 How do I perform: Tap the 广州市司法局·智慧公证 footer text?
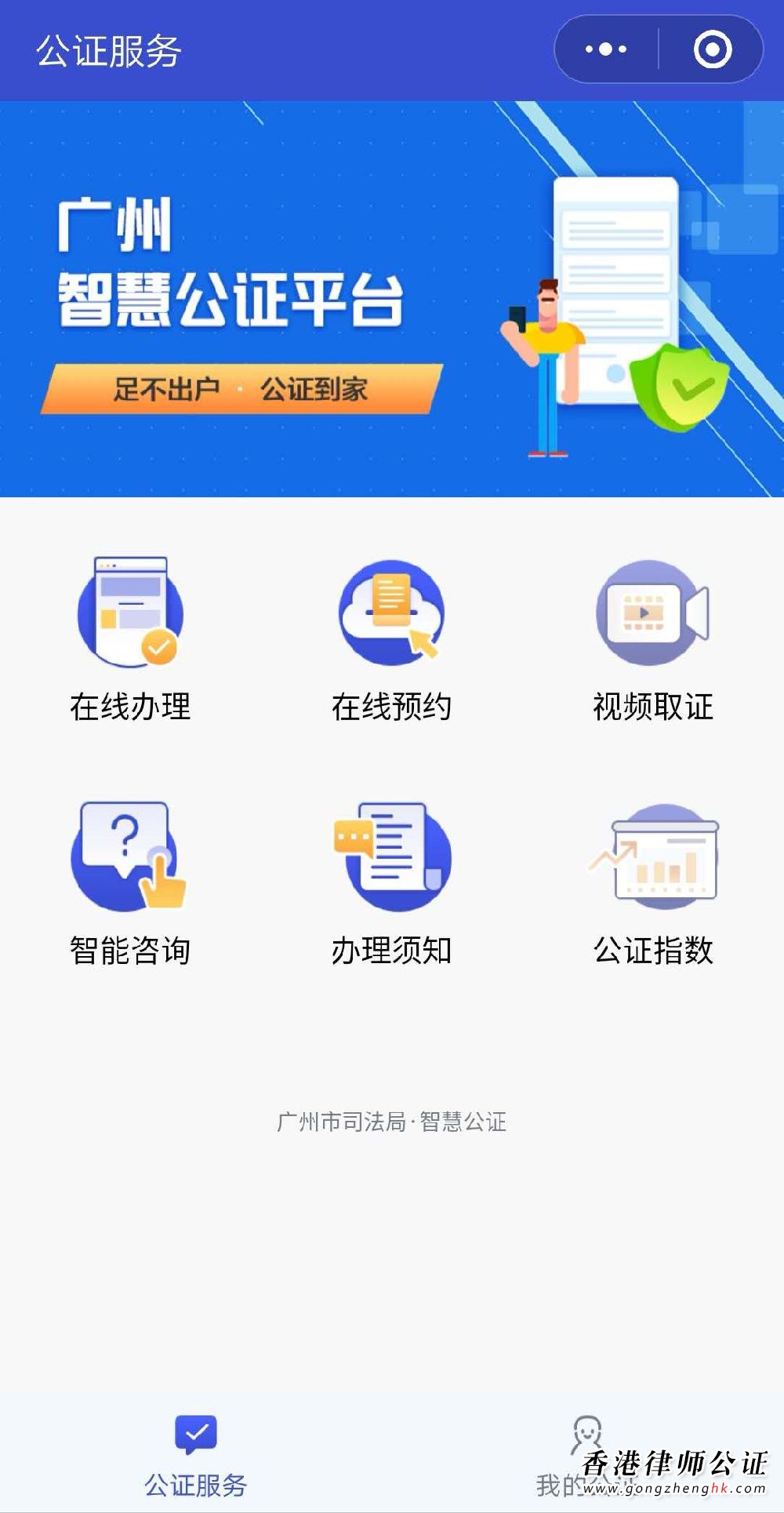click(x=392, y=1123)
